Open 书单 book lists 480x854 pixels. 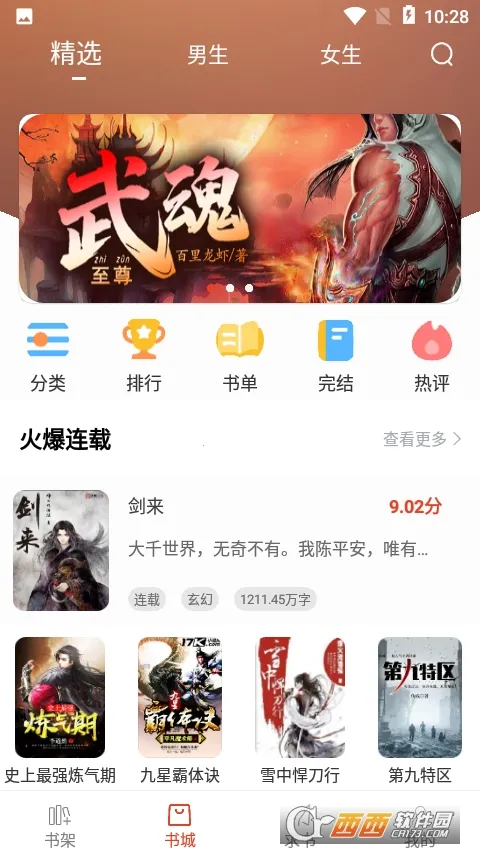tap(240, 356)
